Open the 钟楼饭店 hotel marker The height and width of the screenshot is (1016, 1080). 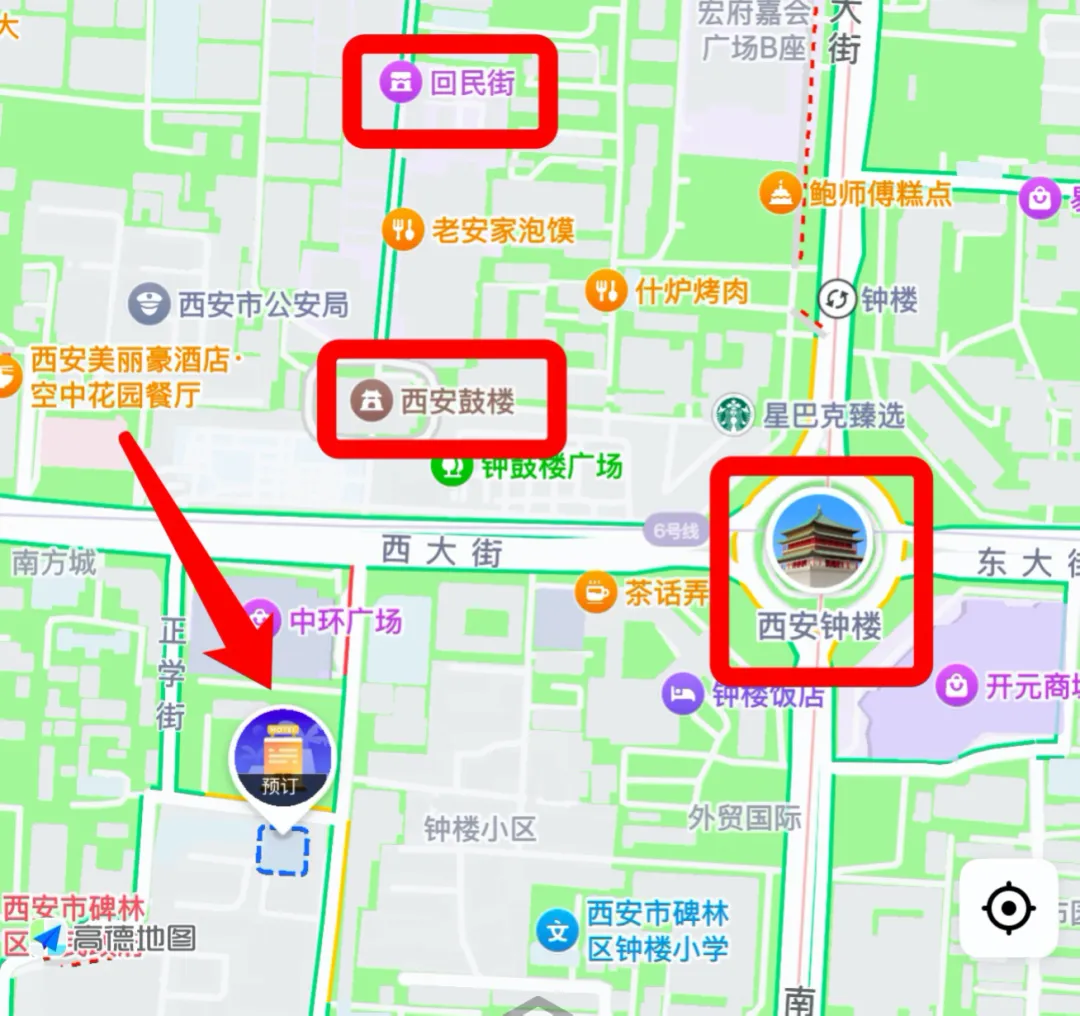(684, 694)
